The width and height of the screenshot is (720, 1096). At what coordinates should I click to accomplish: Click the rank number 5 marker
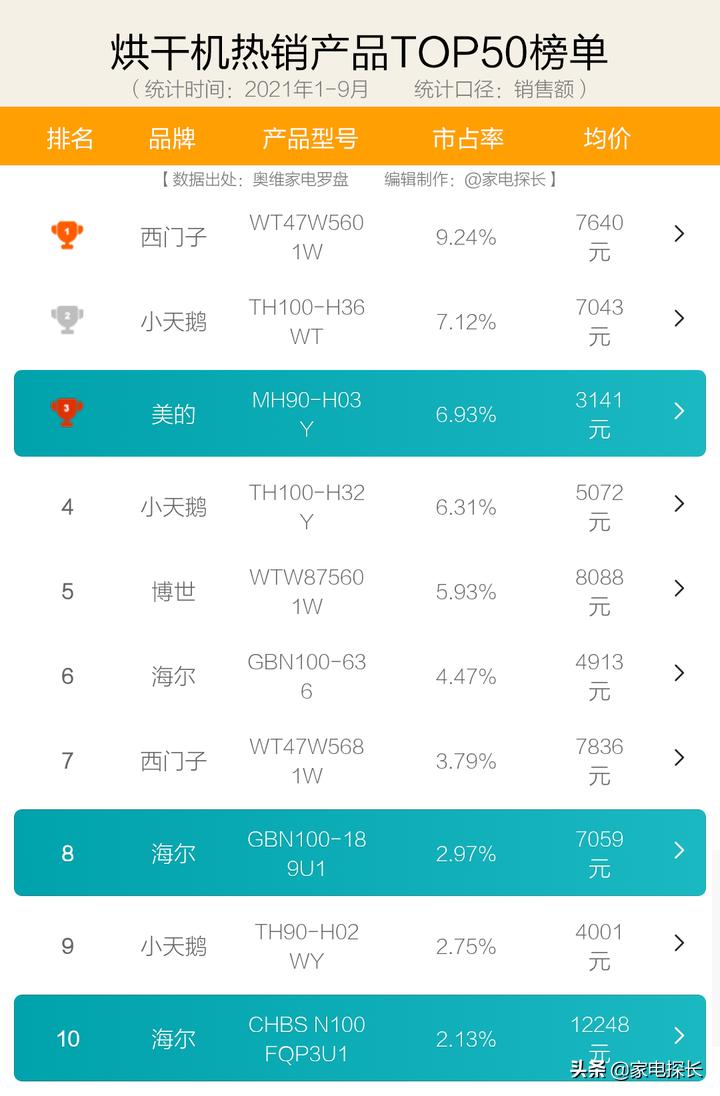(x=66, y=591)
